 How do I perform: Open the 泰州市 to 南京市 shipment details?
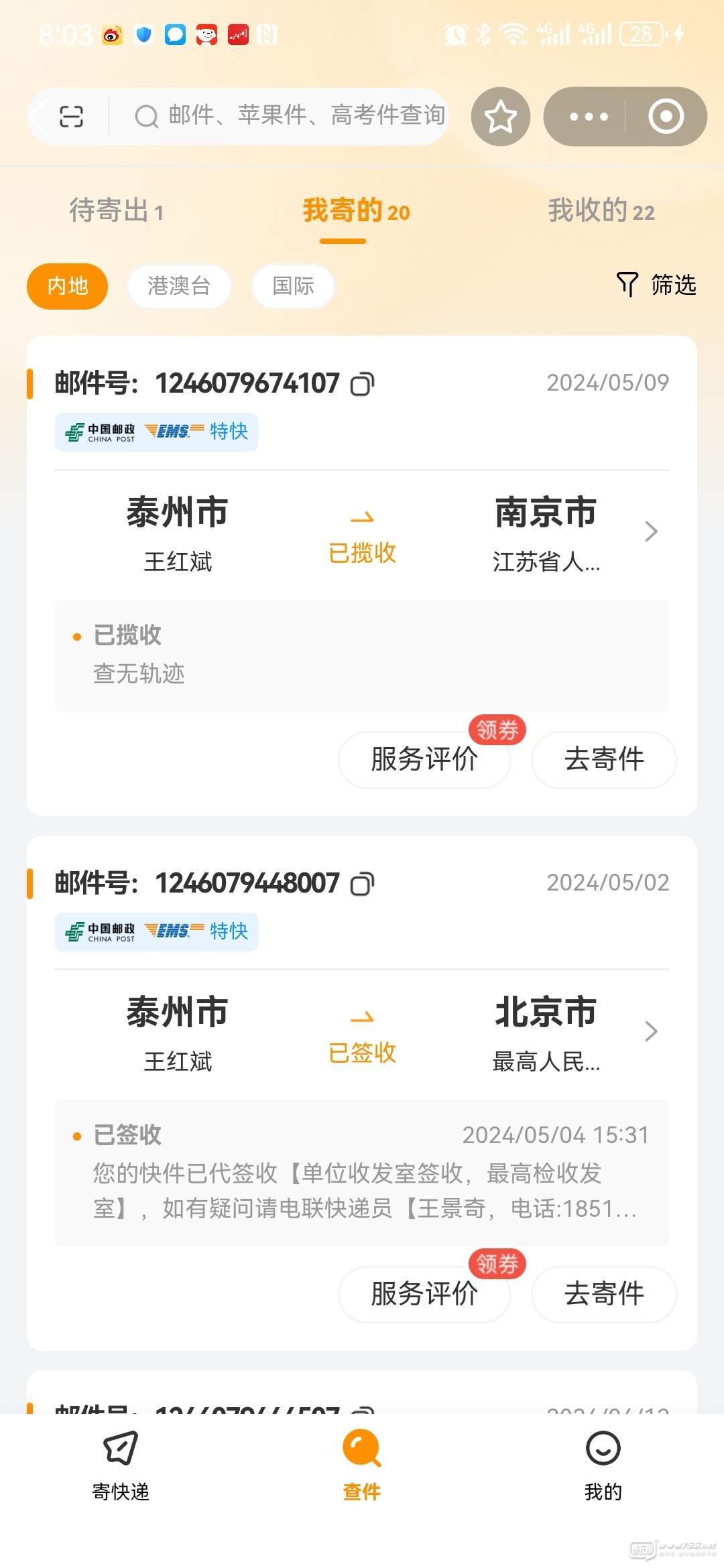362,533
